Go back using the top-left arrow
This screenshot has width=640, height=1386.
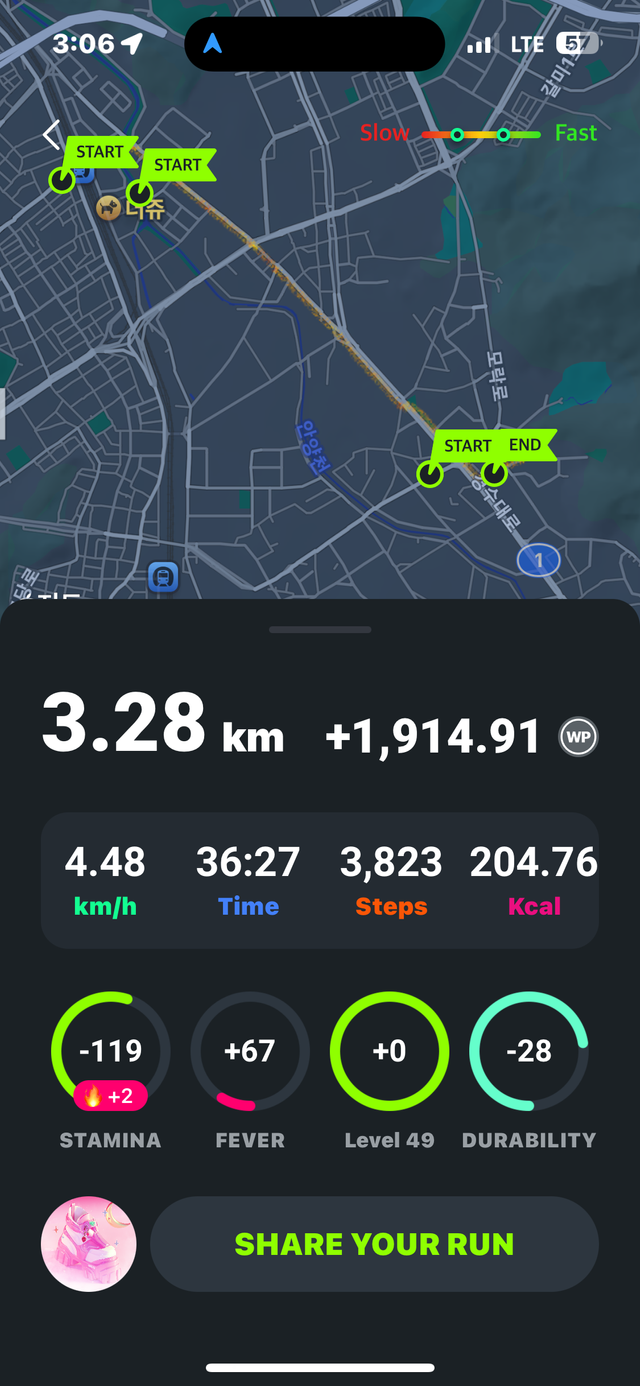click(x=52, y=135)
